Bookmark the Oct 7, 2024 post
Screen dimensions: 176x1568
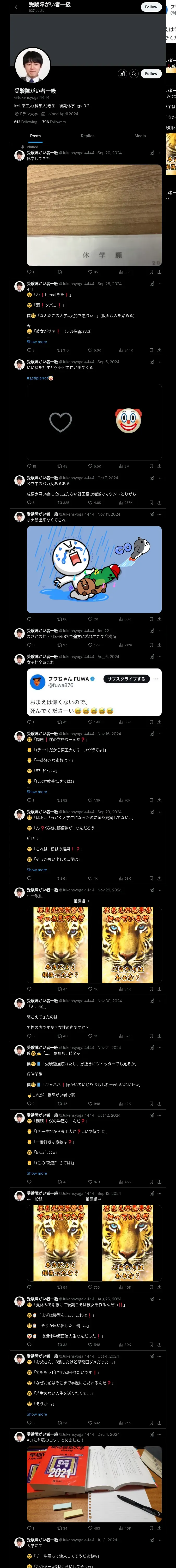[151, 503]
